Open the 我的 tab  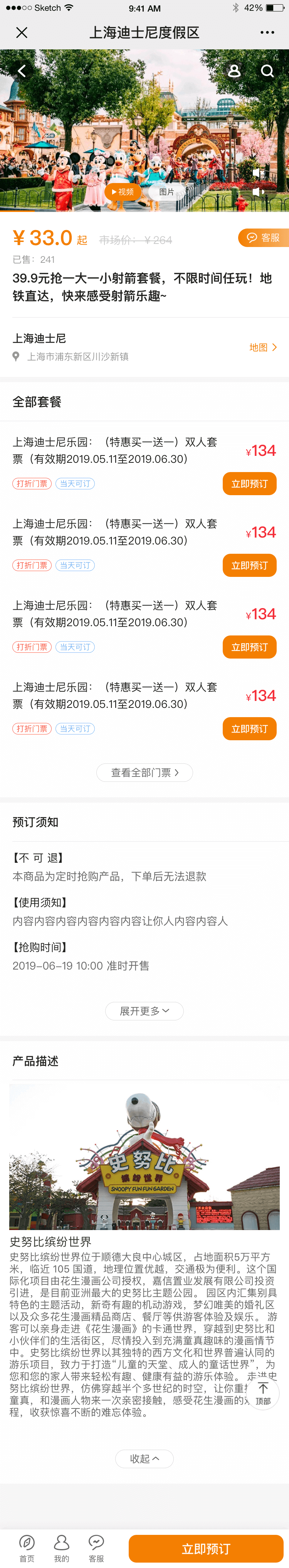pos(61,1548)
